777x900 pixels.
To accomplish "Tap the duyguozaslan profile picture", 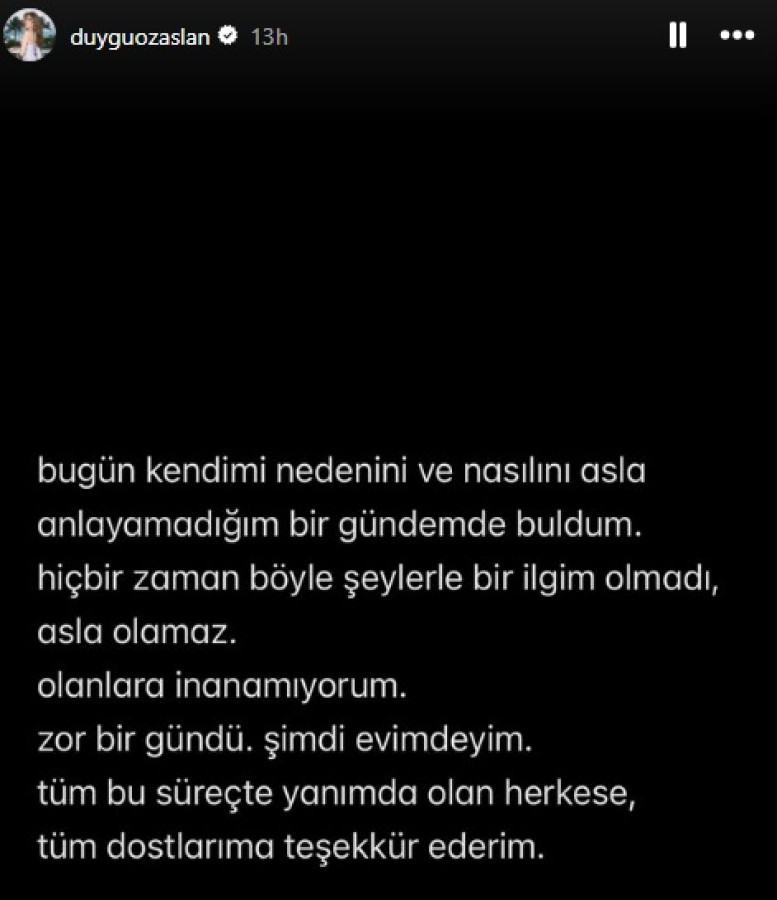I will pyautogui.click(x=31, y=37).
